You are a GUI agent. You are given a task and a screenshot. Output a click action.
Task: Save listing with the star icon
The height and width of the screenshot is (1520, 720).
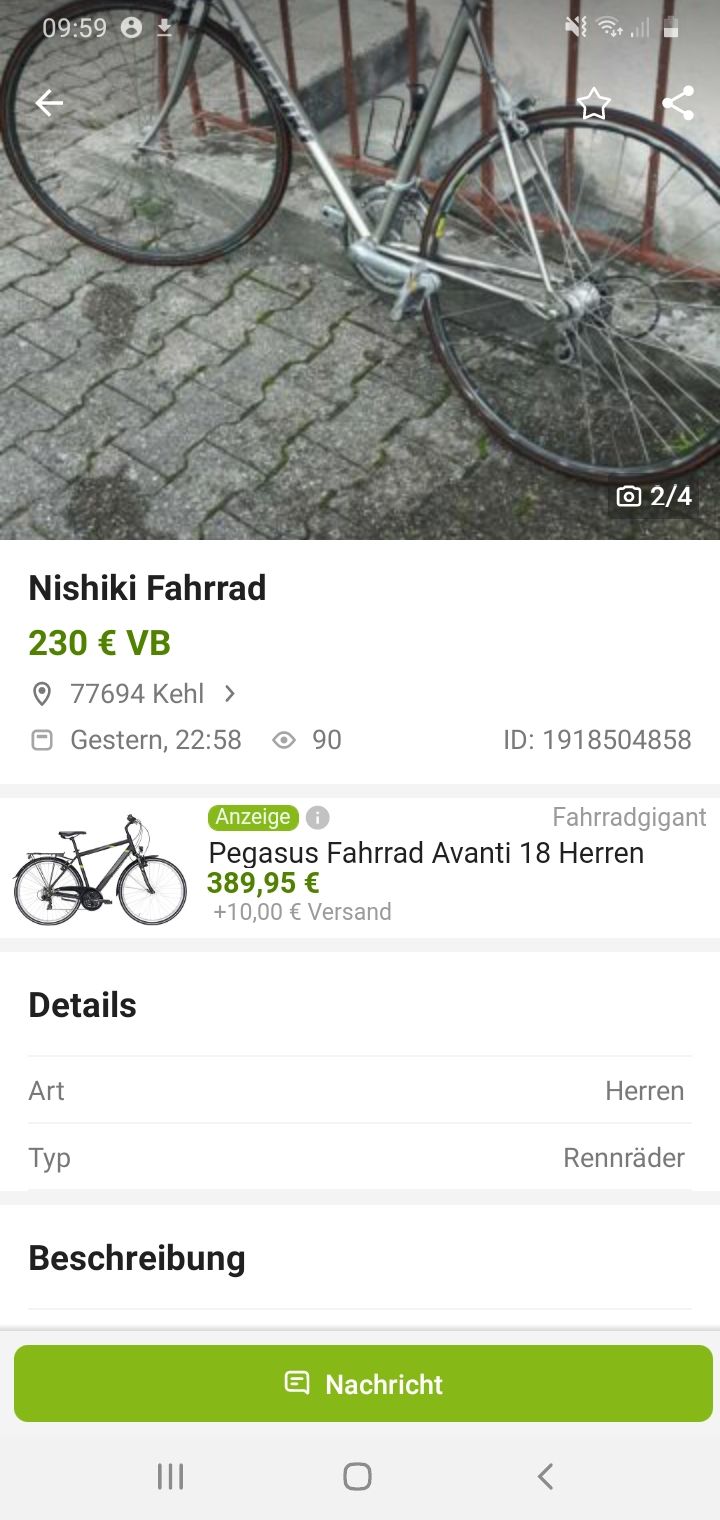coord(594,103)
